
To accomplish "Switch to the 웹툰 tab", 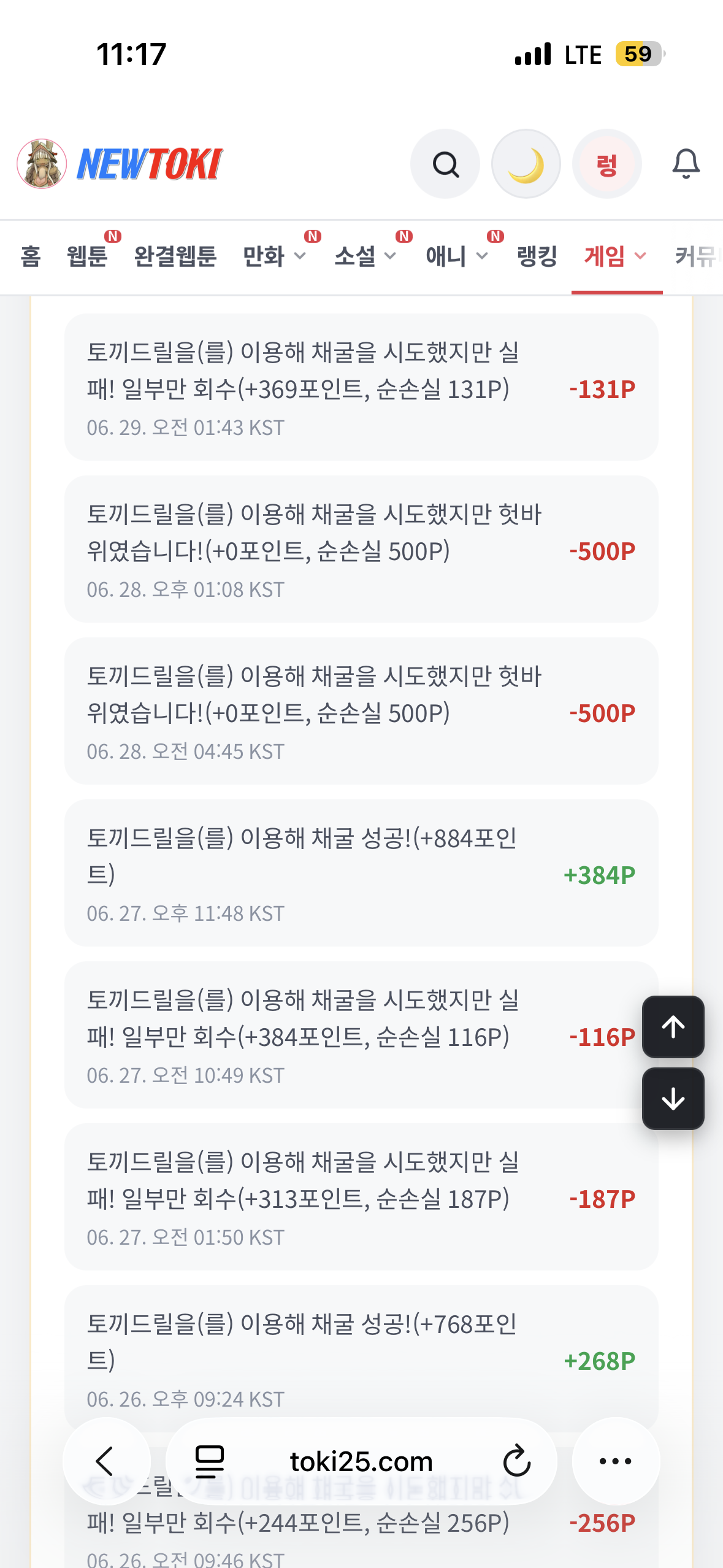I will click(87, 256).
